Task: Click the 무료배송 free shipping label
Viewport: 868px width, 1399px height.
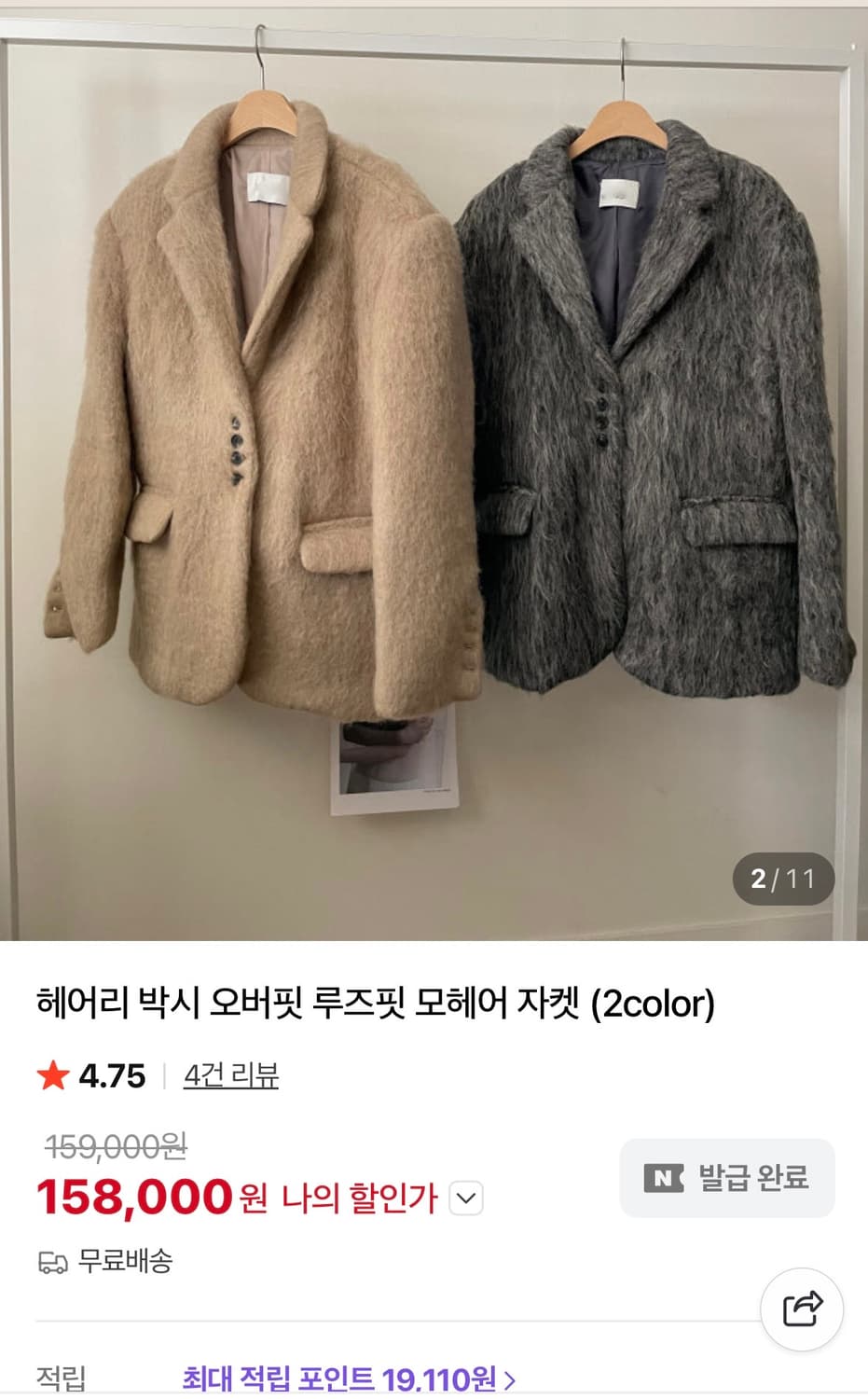Action: (x=126, y=1262)
